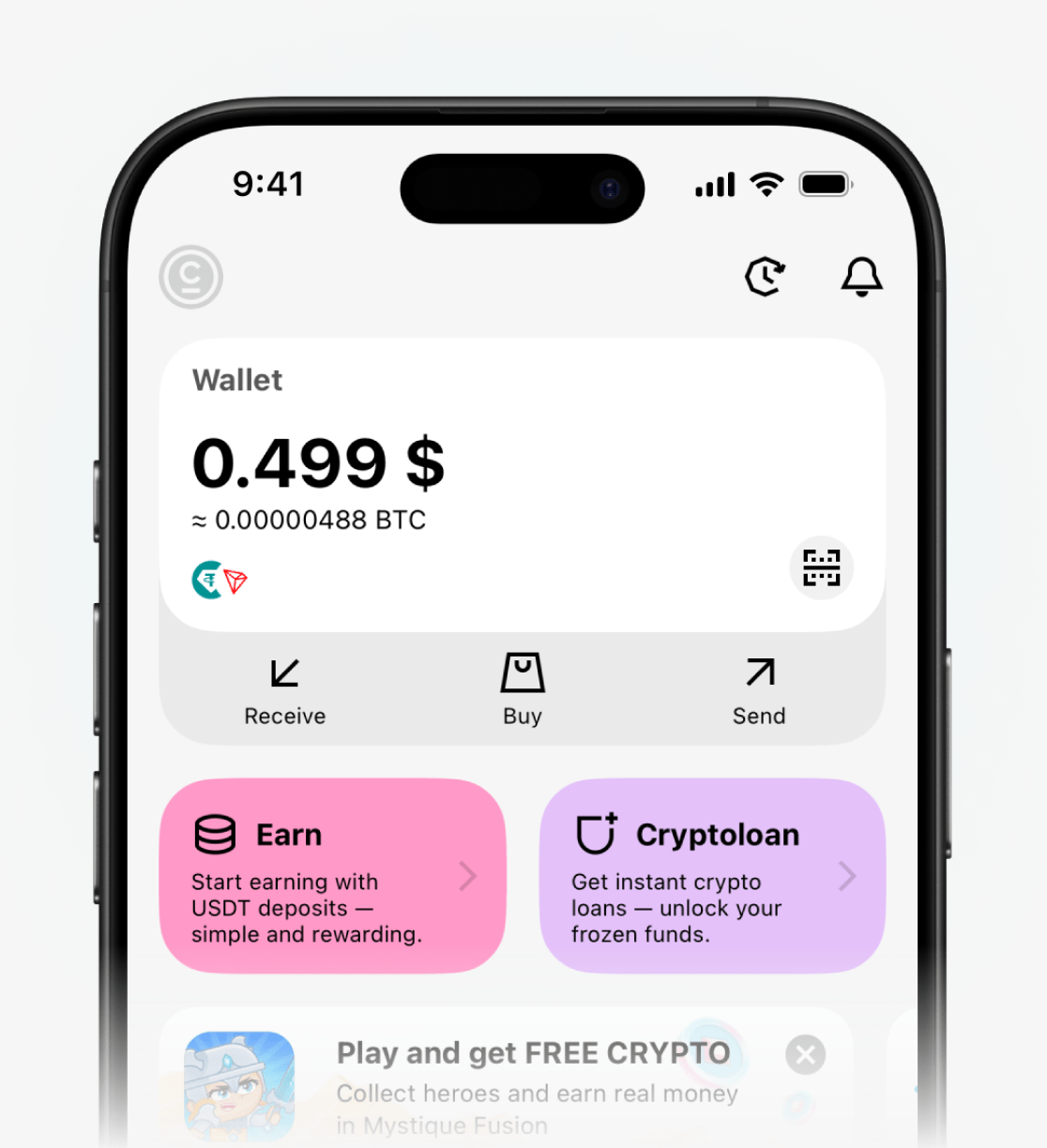Screen dimensions: 1047x1148
Task: Open the profile avatar icon
Action: (x=190, y=277)
